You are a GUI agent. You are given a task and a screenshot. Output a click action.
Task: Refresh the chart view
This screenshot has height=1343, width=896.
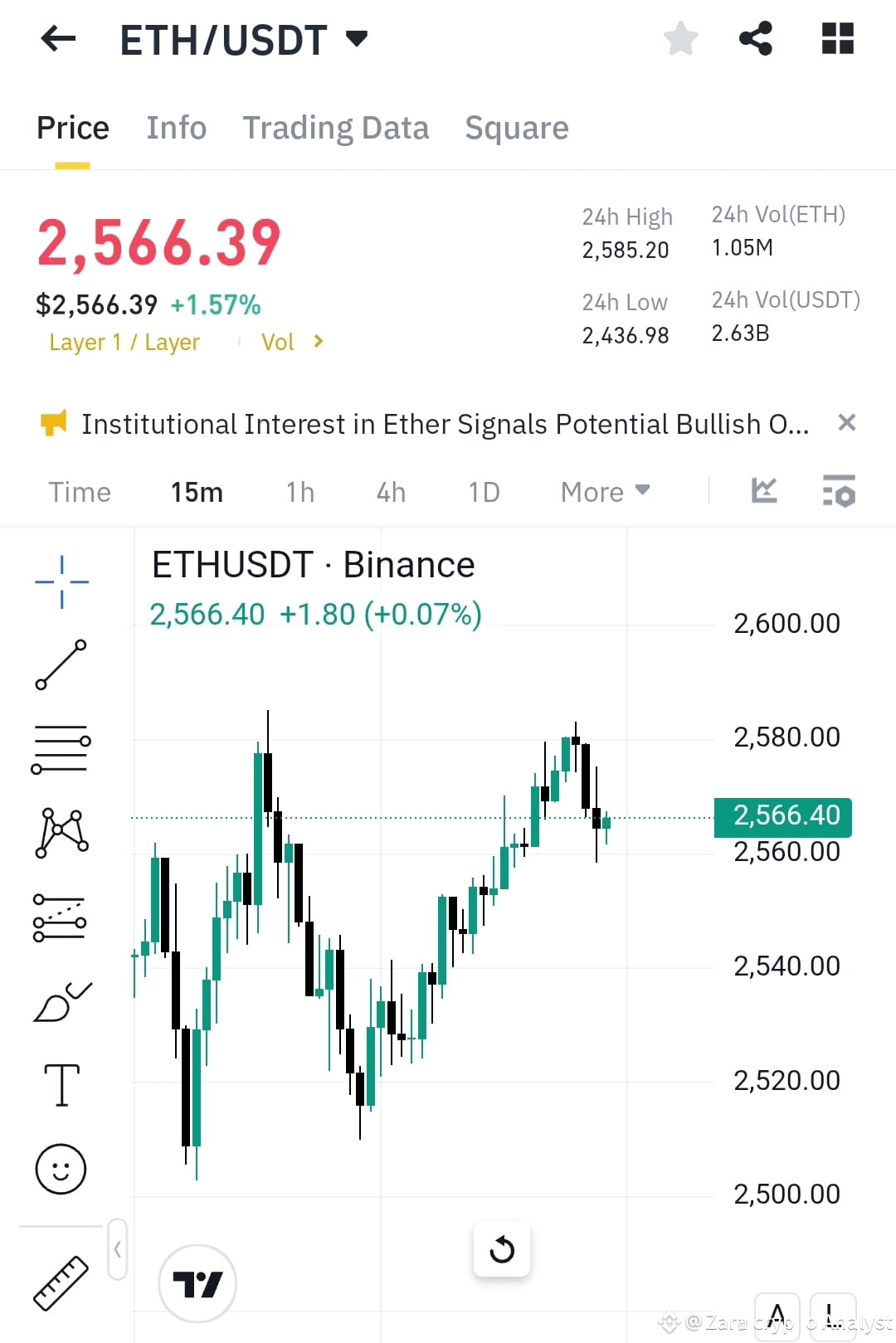(x=501, y=1249)
